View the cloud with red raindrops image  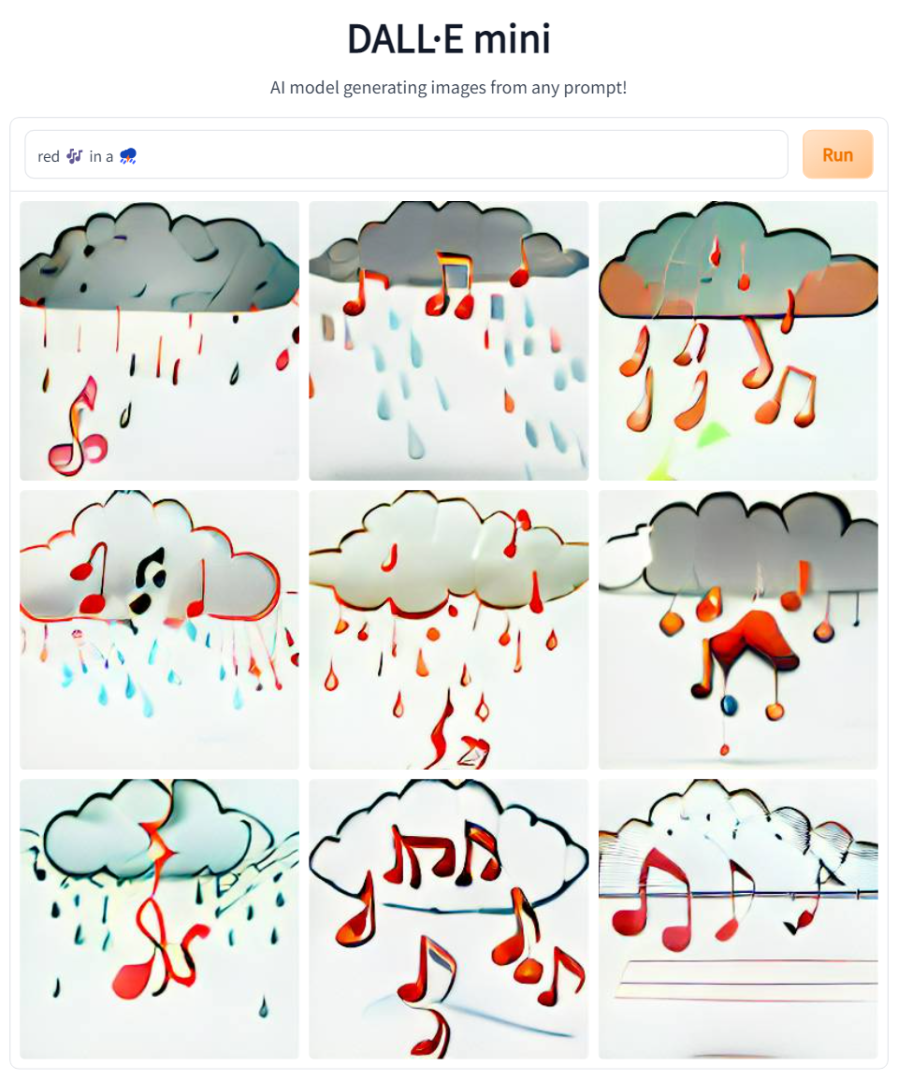(x=448, y=629)
